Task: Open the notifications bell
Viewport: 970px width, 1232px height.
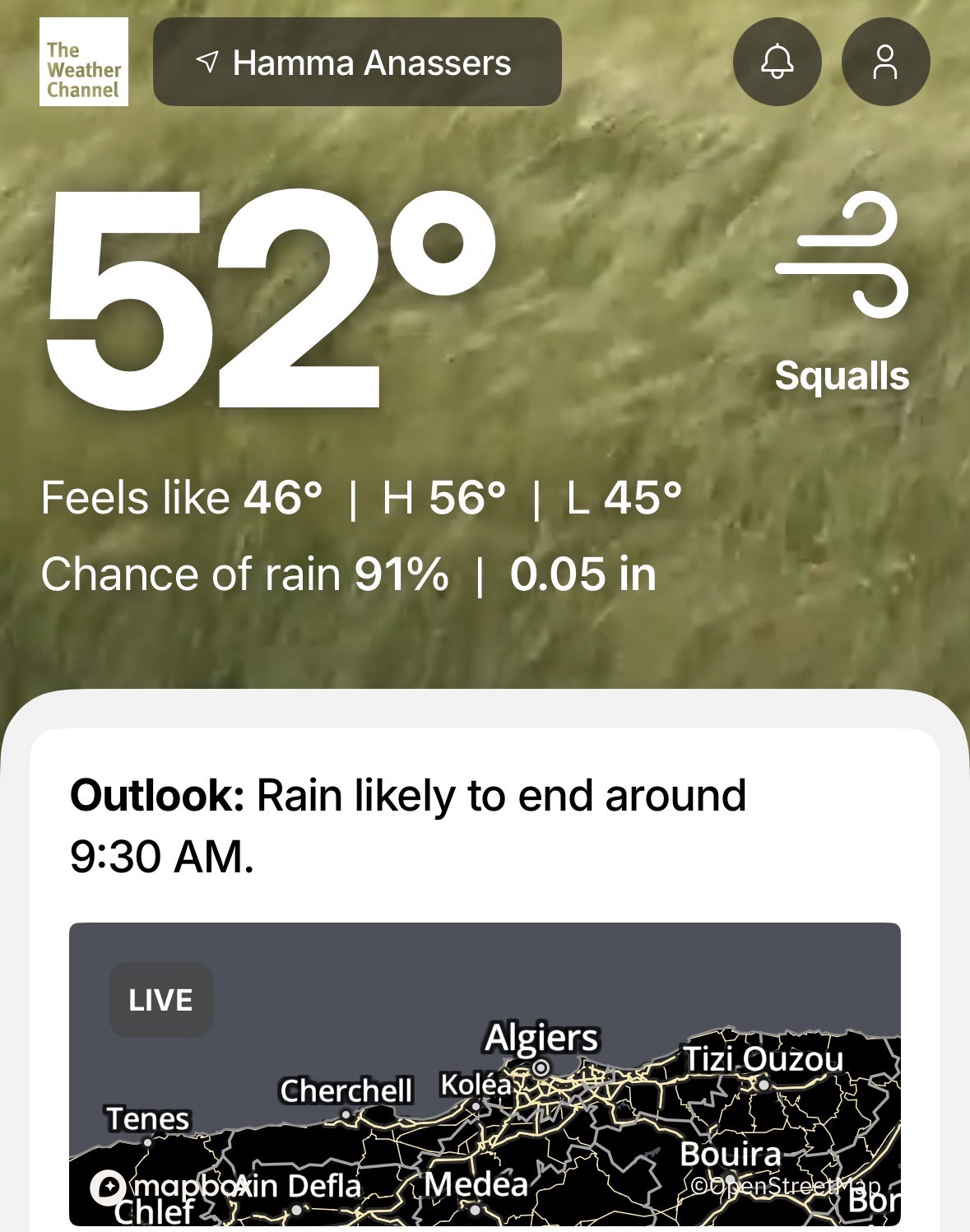Action: click(x=777, y=63)
